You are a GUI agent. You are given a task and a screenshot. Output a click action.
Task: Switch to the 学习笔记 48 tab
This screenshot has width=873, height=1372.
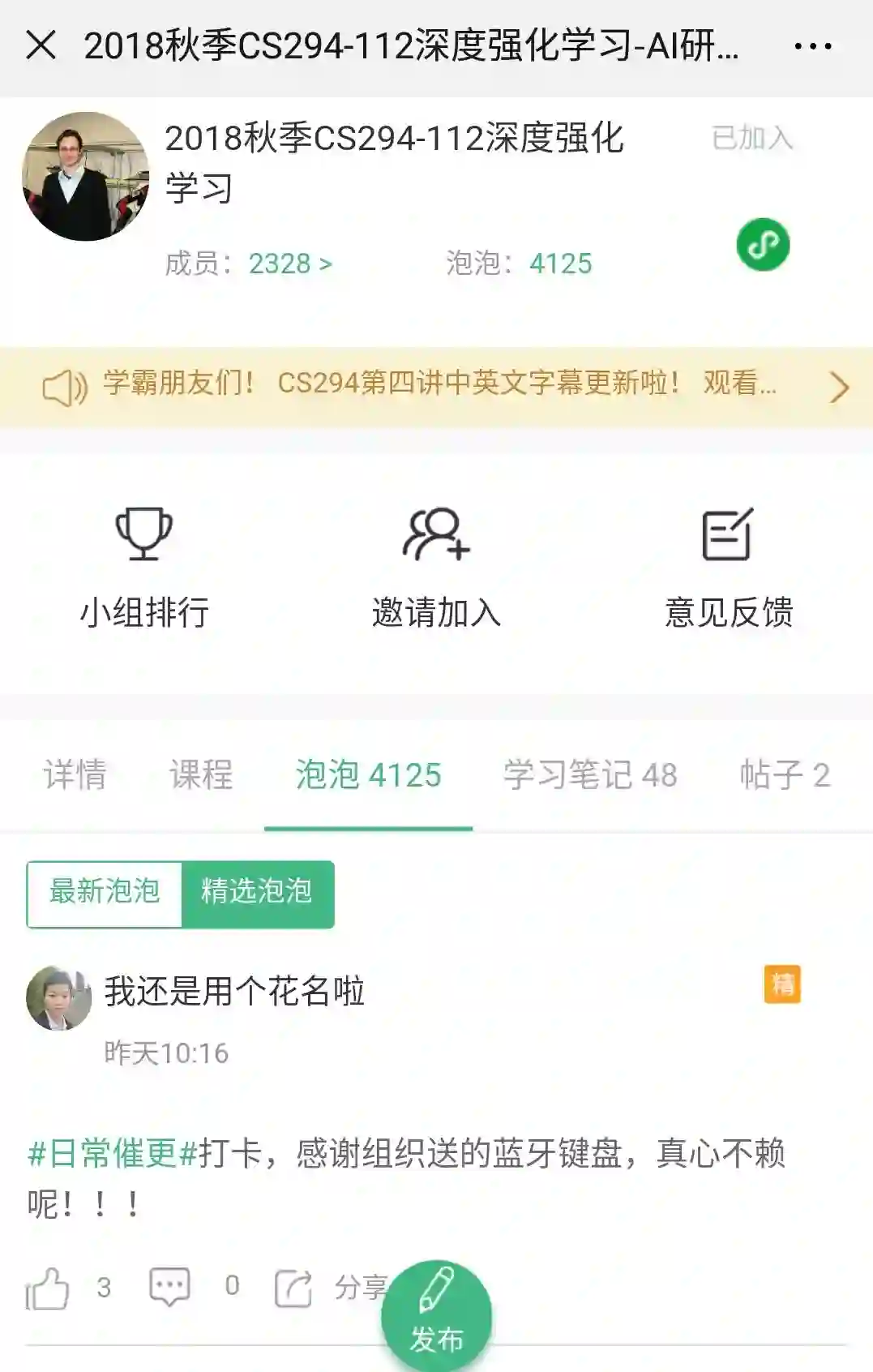(590, 775)
